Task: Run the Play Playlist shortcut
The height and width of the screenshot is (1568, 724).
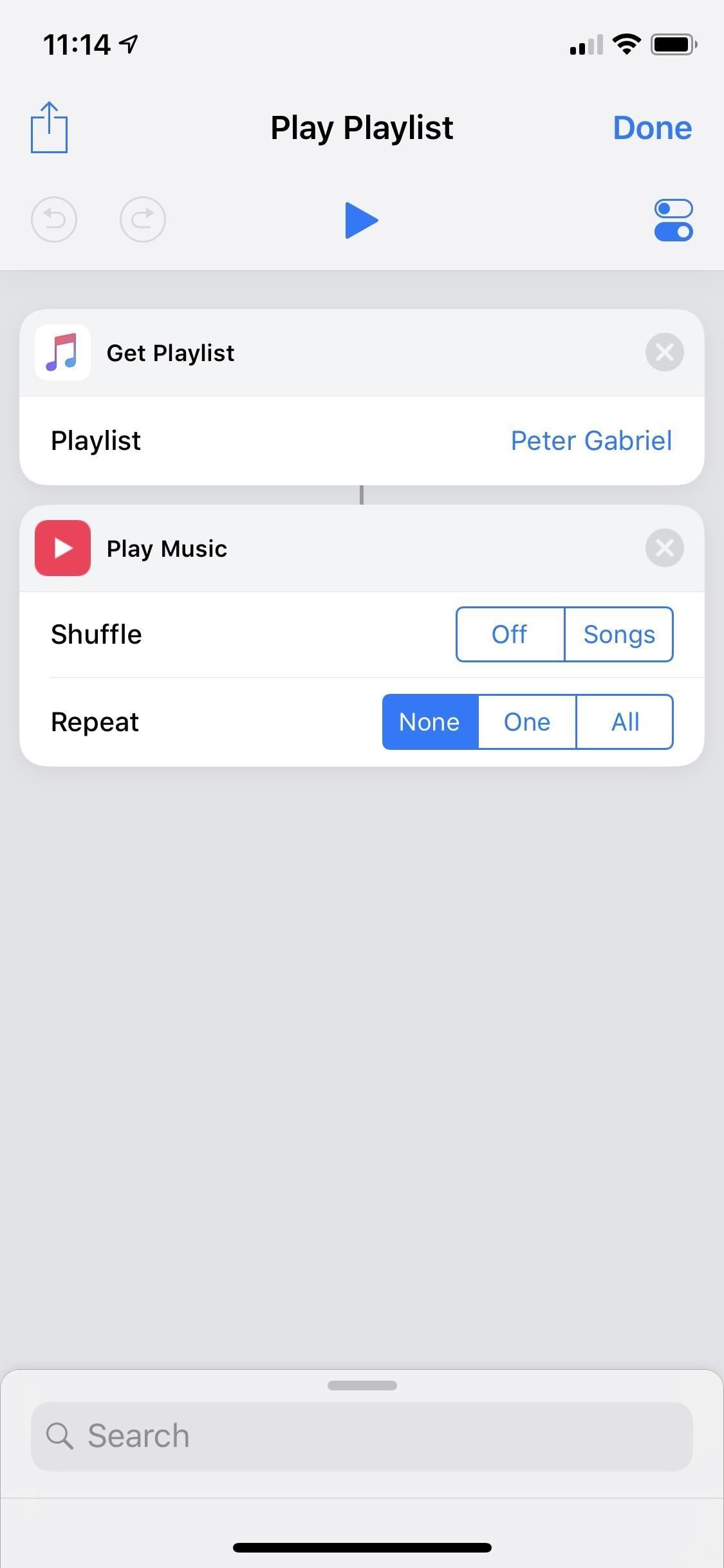Action: point(361,220)
